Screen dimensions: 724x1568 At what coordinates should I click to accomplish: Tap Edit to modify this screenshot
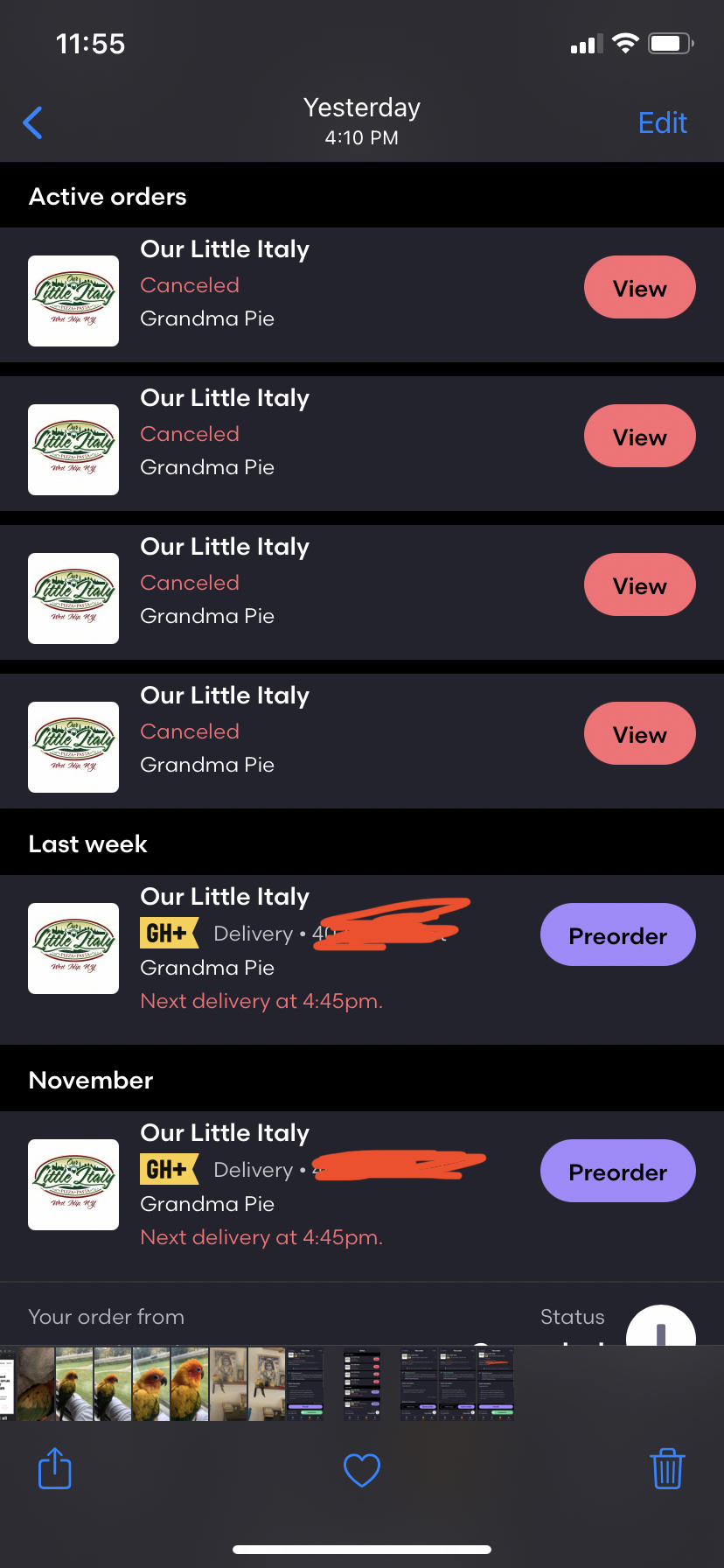(x=662, y=123)
